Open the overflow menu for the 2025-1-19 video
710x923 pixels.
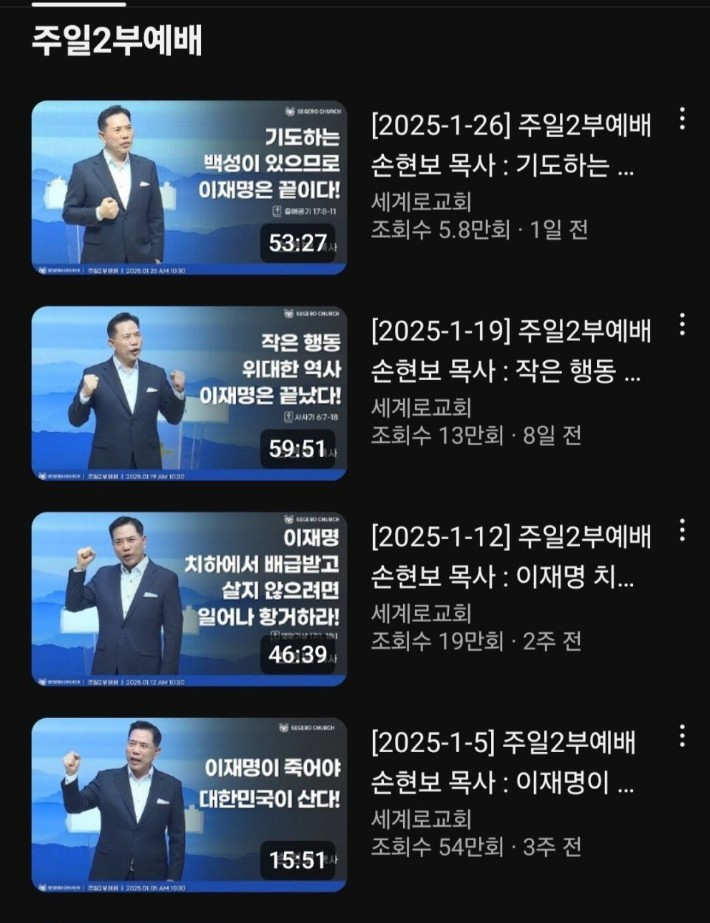(682, 324)
